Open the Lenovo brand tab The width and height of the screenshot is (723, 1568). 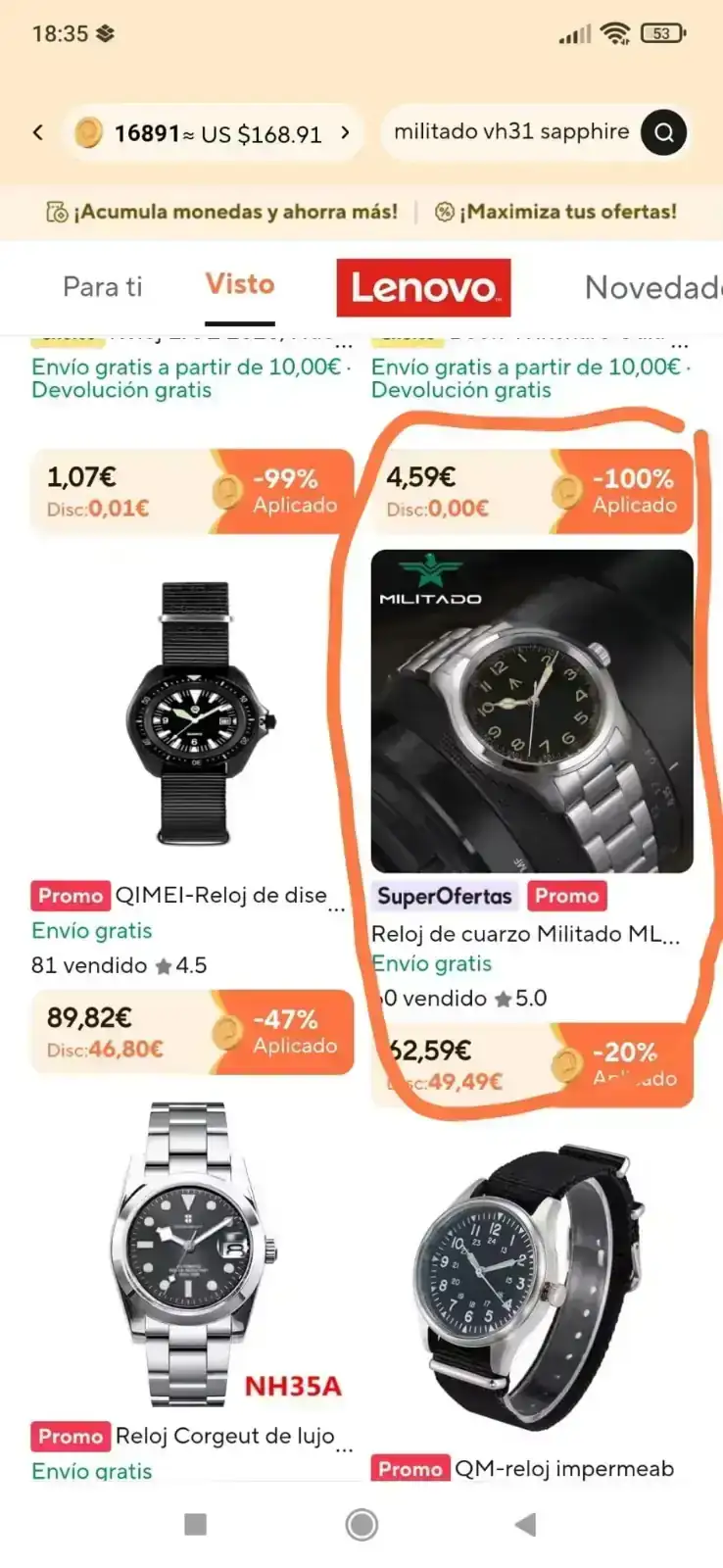[423, 288]
